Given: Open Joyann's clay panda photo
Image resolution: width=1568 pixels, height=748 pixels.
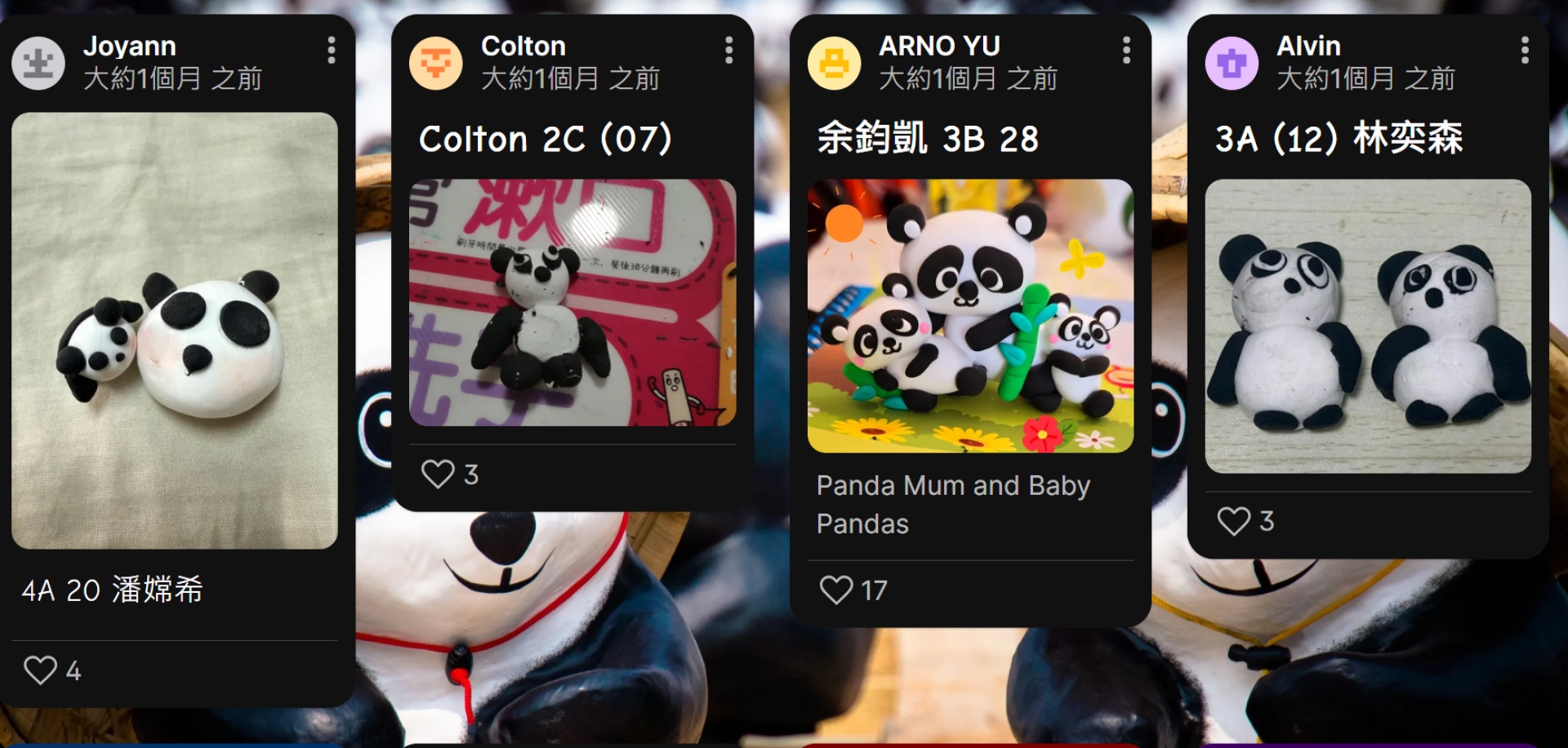Looking at the screenshot, I should 175,331.
